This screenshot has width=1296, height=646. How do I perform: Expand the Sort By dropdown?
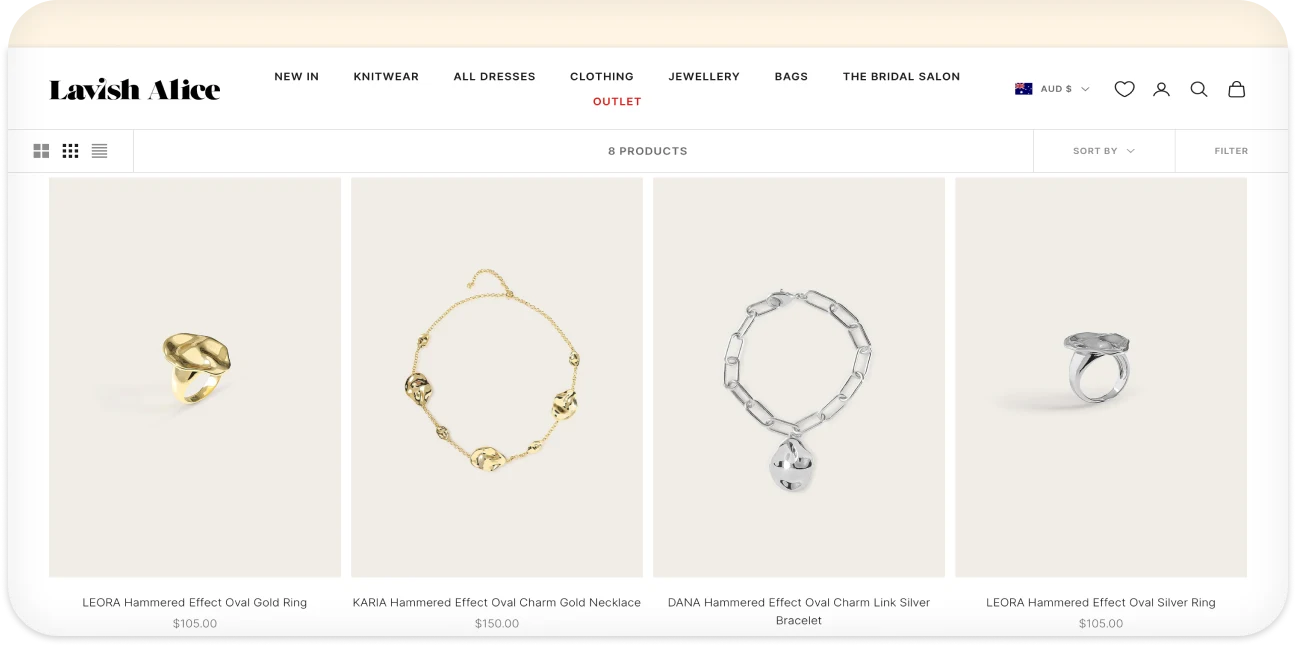[x=1103, y=151]
